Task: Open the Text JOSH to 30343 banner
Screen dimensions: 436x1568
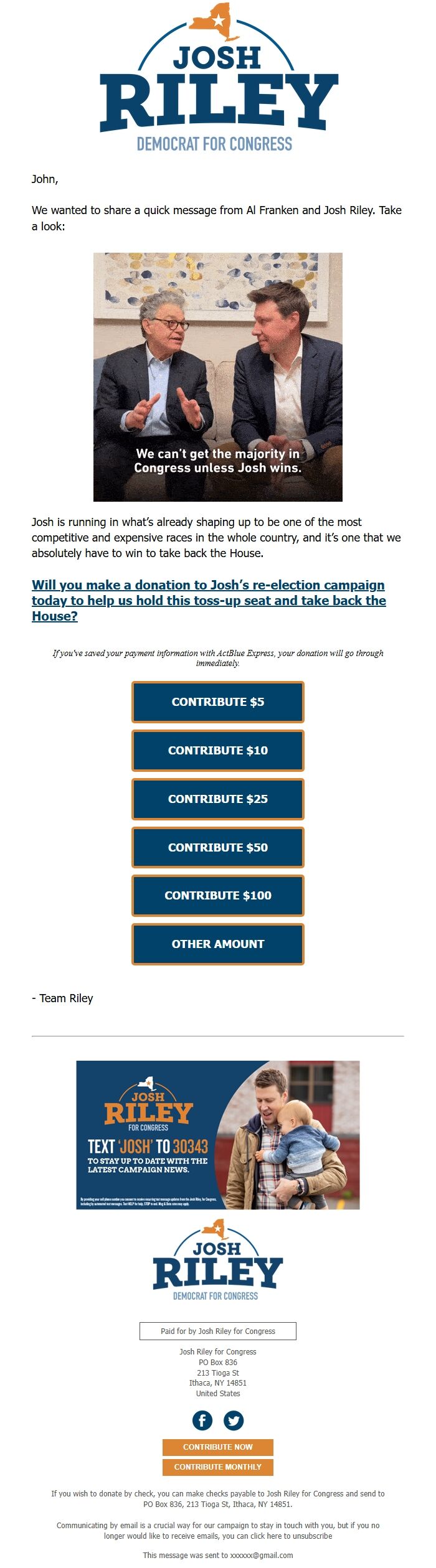Action: coord(217,1135)
